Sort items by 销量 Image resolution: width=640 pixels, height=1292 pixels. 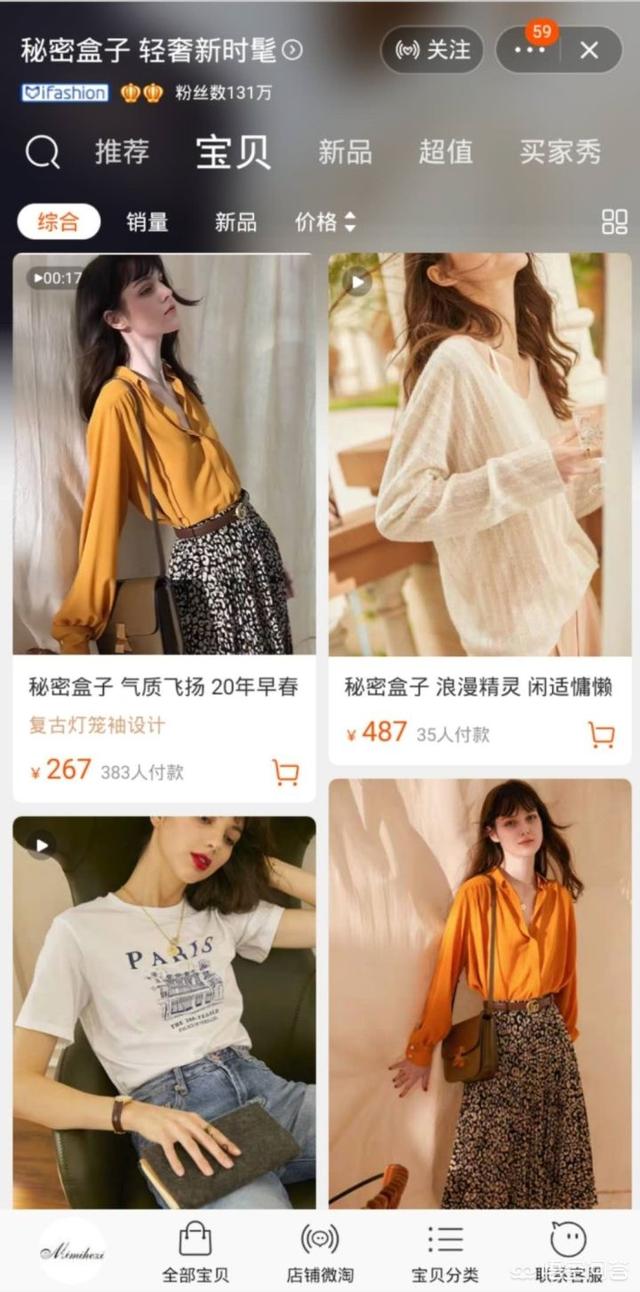click(147, 222)
